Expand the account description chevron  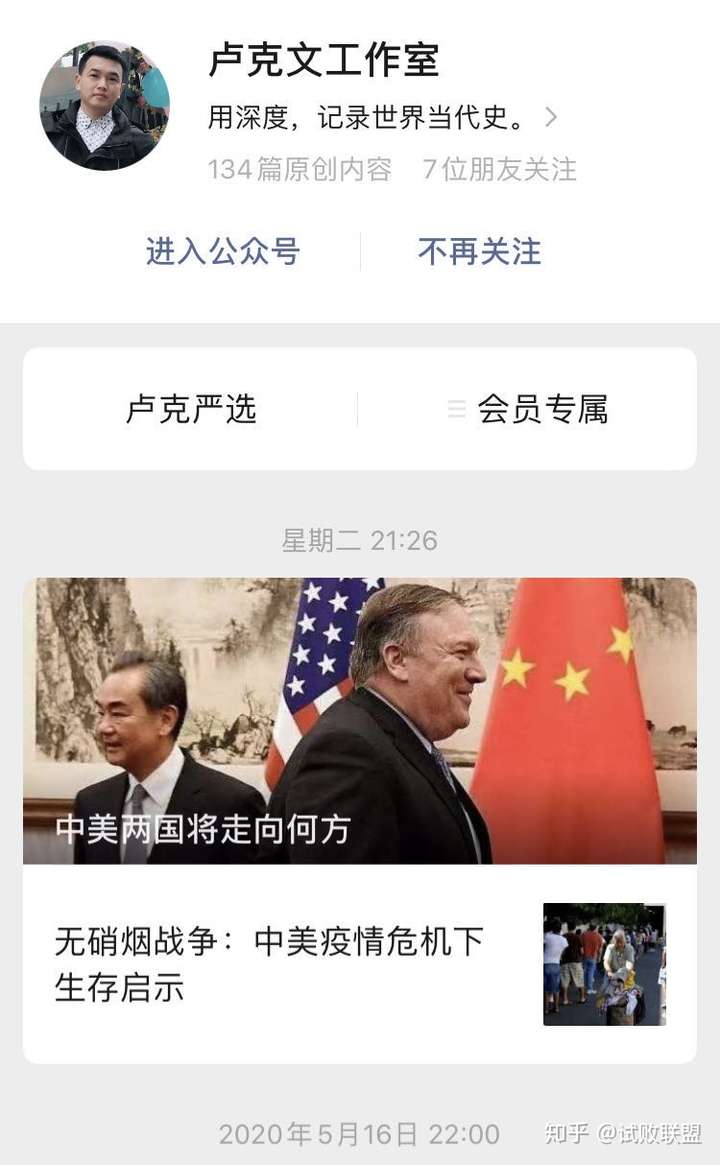tap(551, 118)
